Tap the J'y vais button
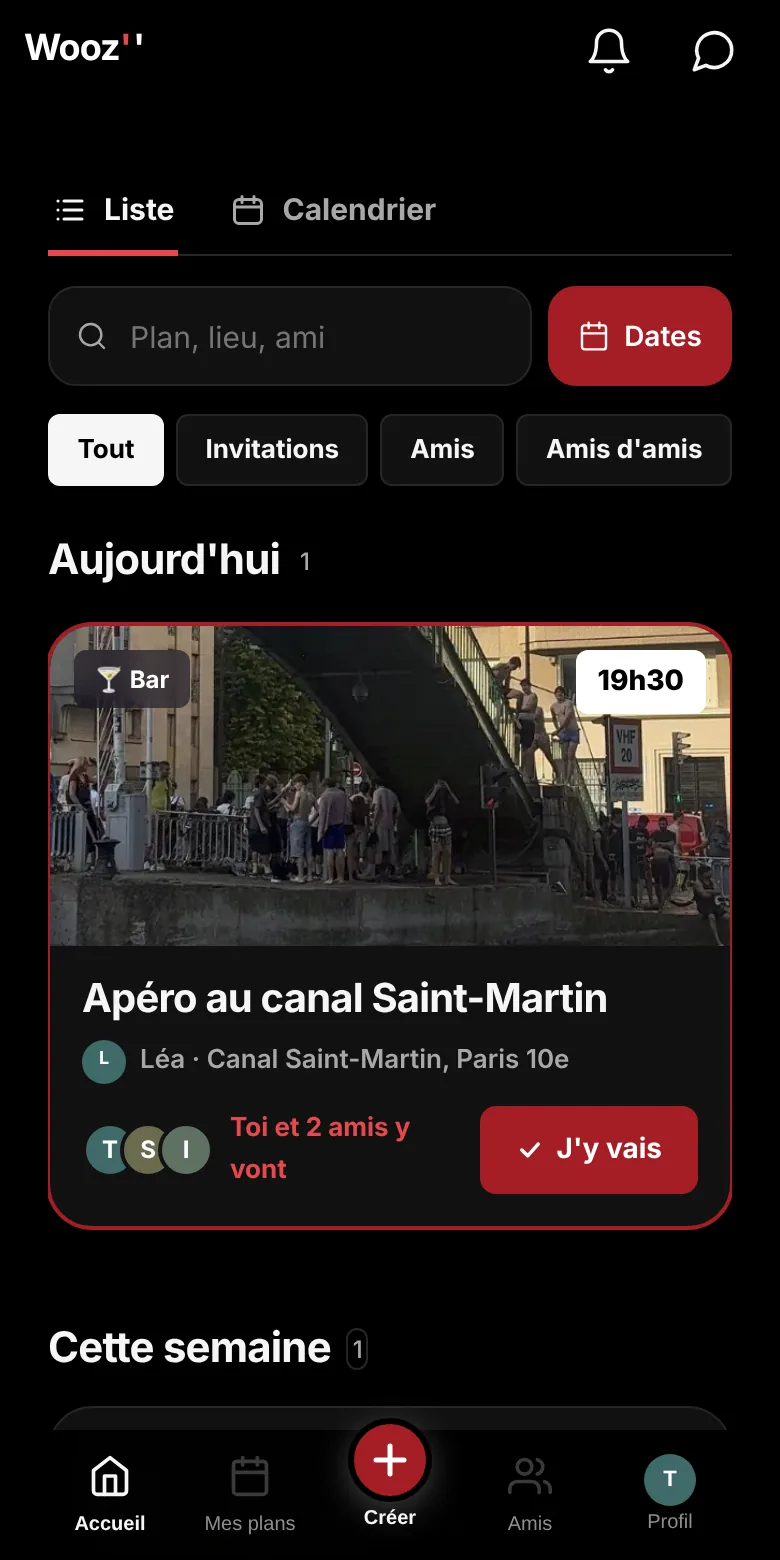The image size is (780, 1560). pyautogui.click(x=589, y=1149)
